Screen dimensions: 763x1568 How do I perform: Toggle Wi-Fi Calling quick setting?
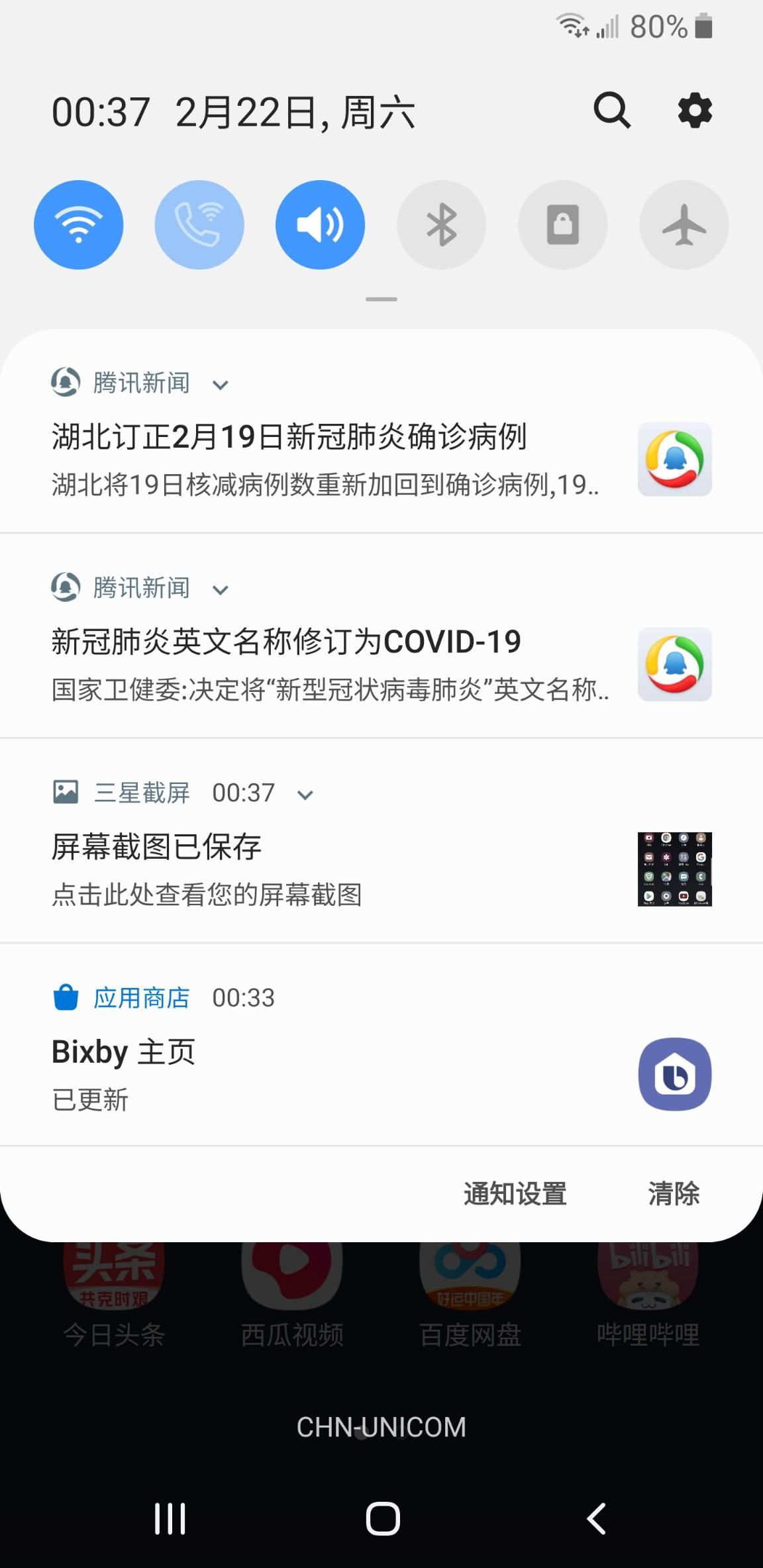pos(199,224)
